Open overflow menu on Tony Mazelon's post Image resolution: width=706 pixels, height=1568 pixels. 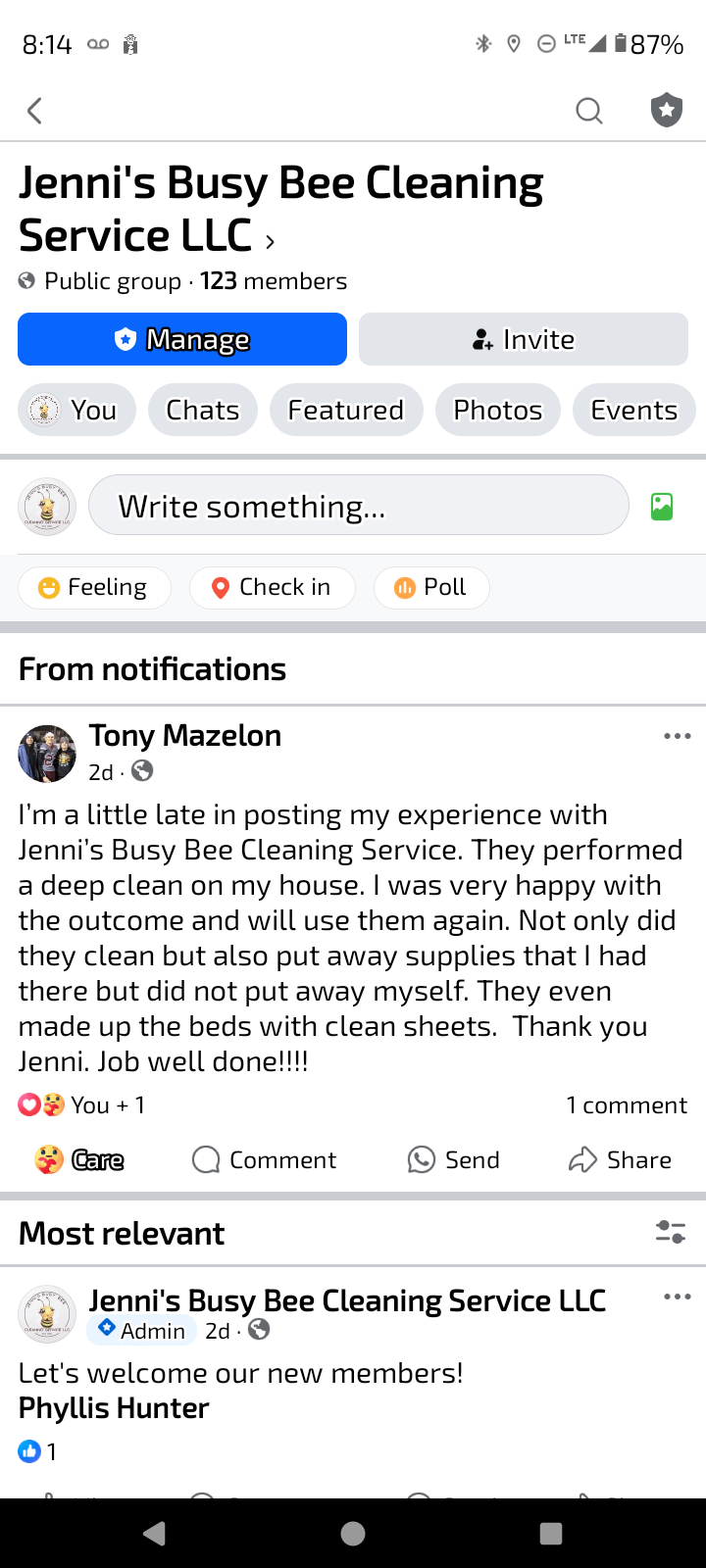click(x=677, y=736)
